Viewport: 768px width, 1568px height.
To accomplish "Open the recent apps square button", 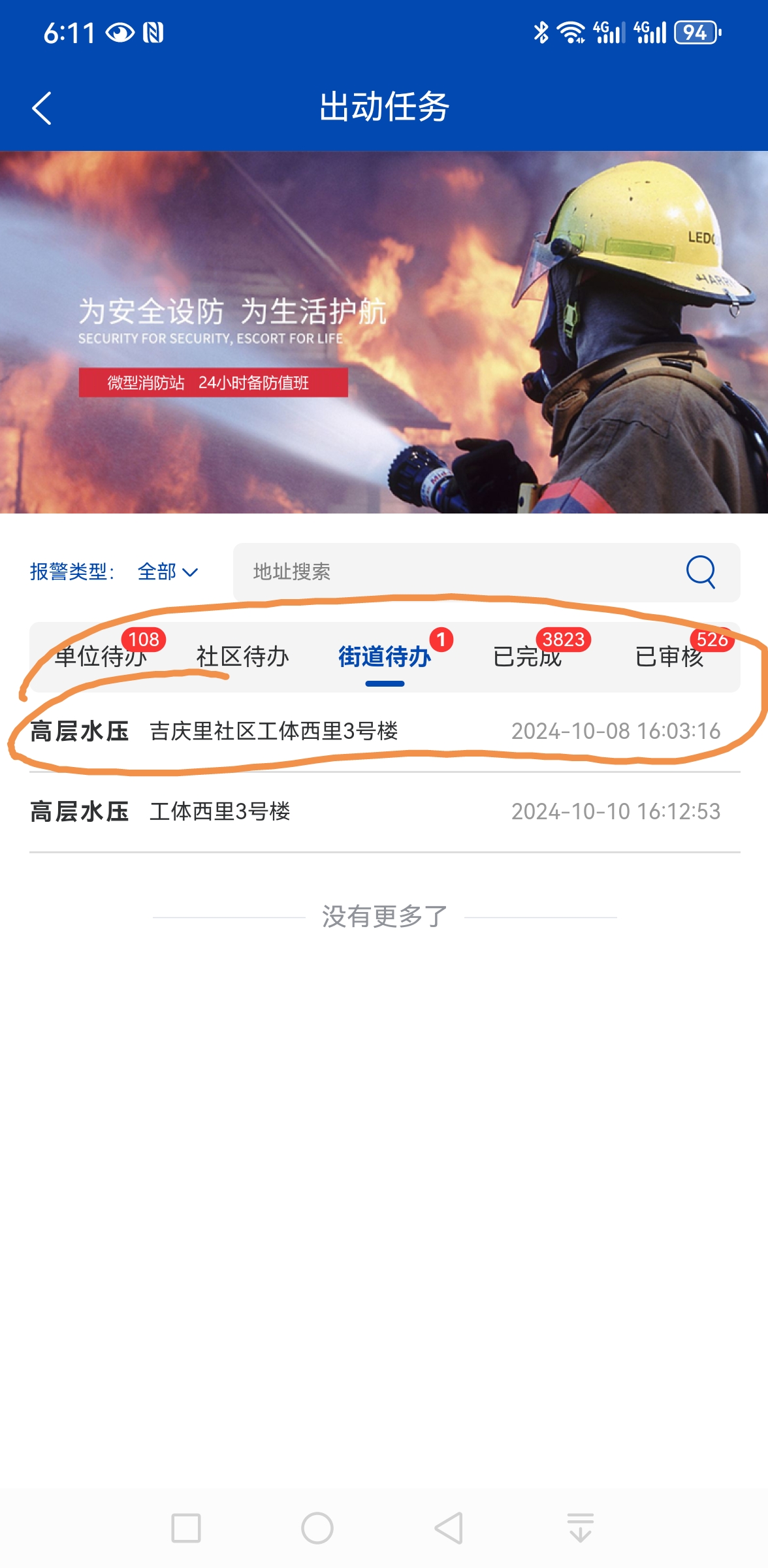I will [185, 1528].
